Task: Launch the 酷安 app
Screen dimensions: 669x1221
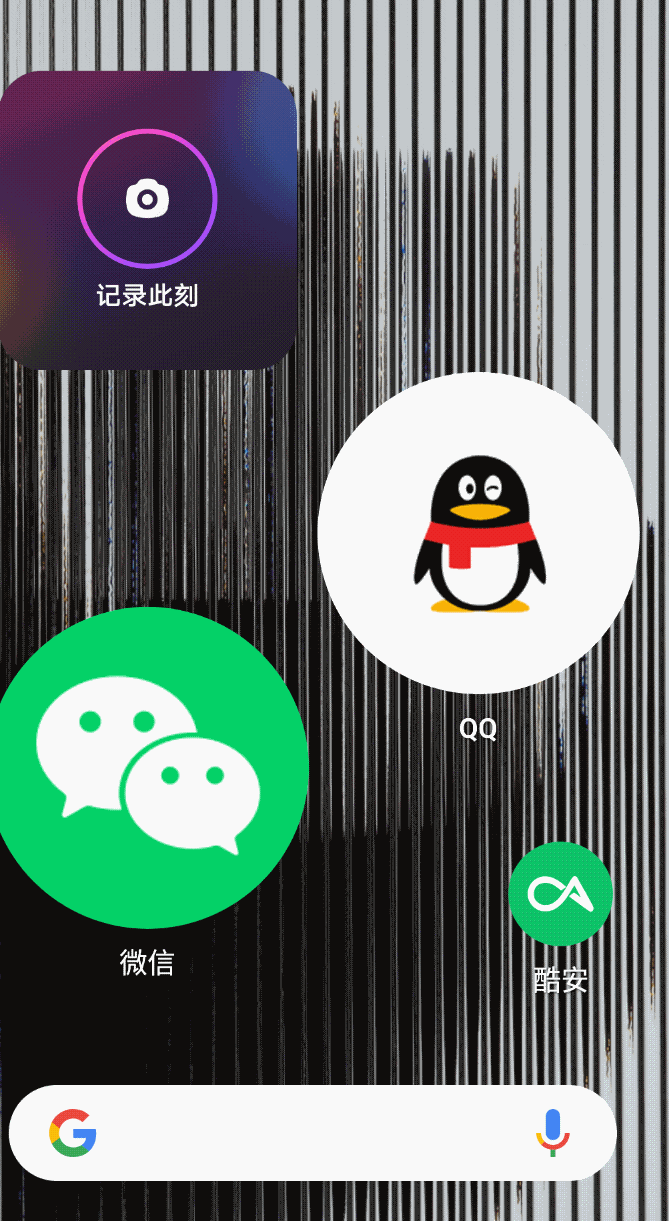Action: point(560,894)
